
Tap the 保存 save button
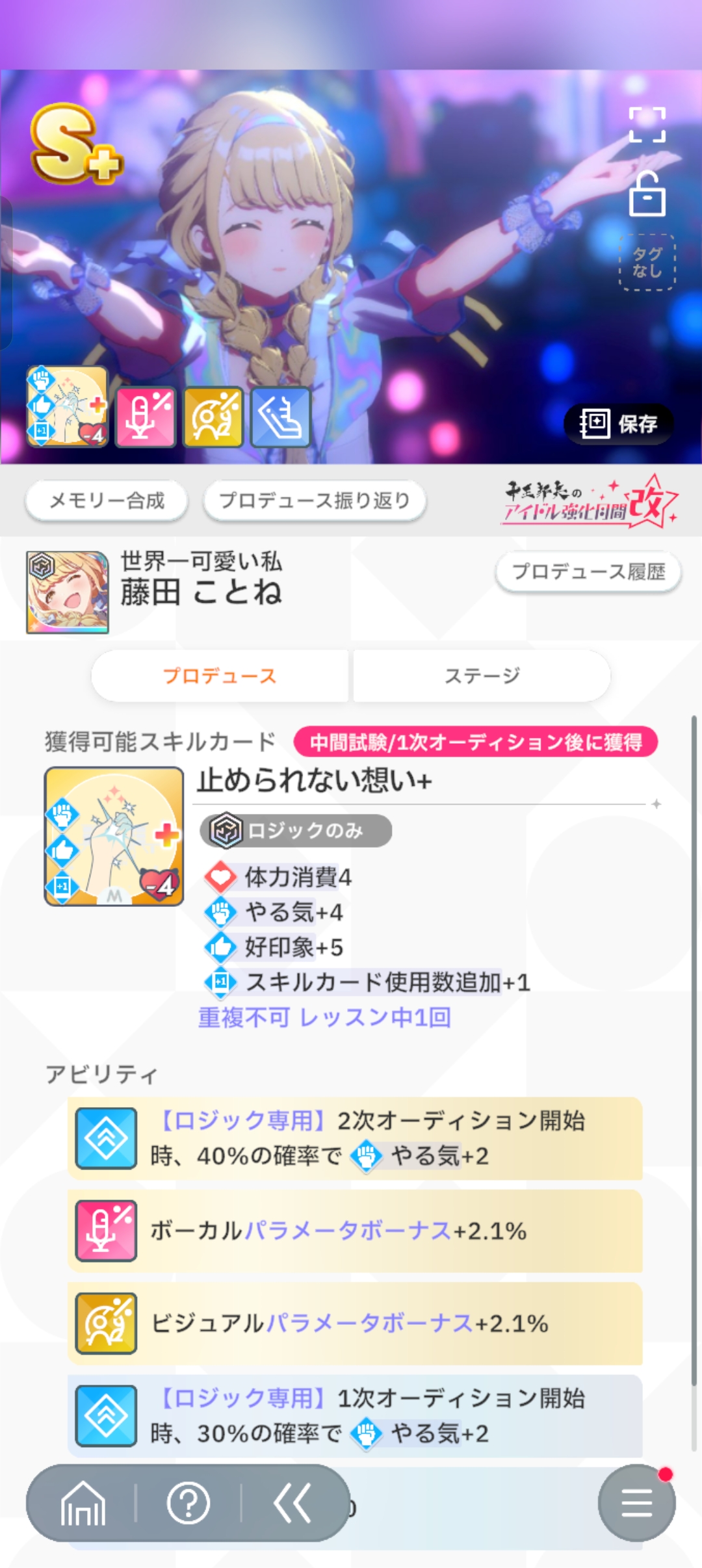point(618,424)
